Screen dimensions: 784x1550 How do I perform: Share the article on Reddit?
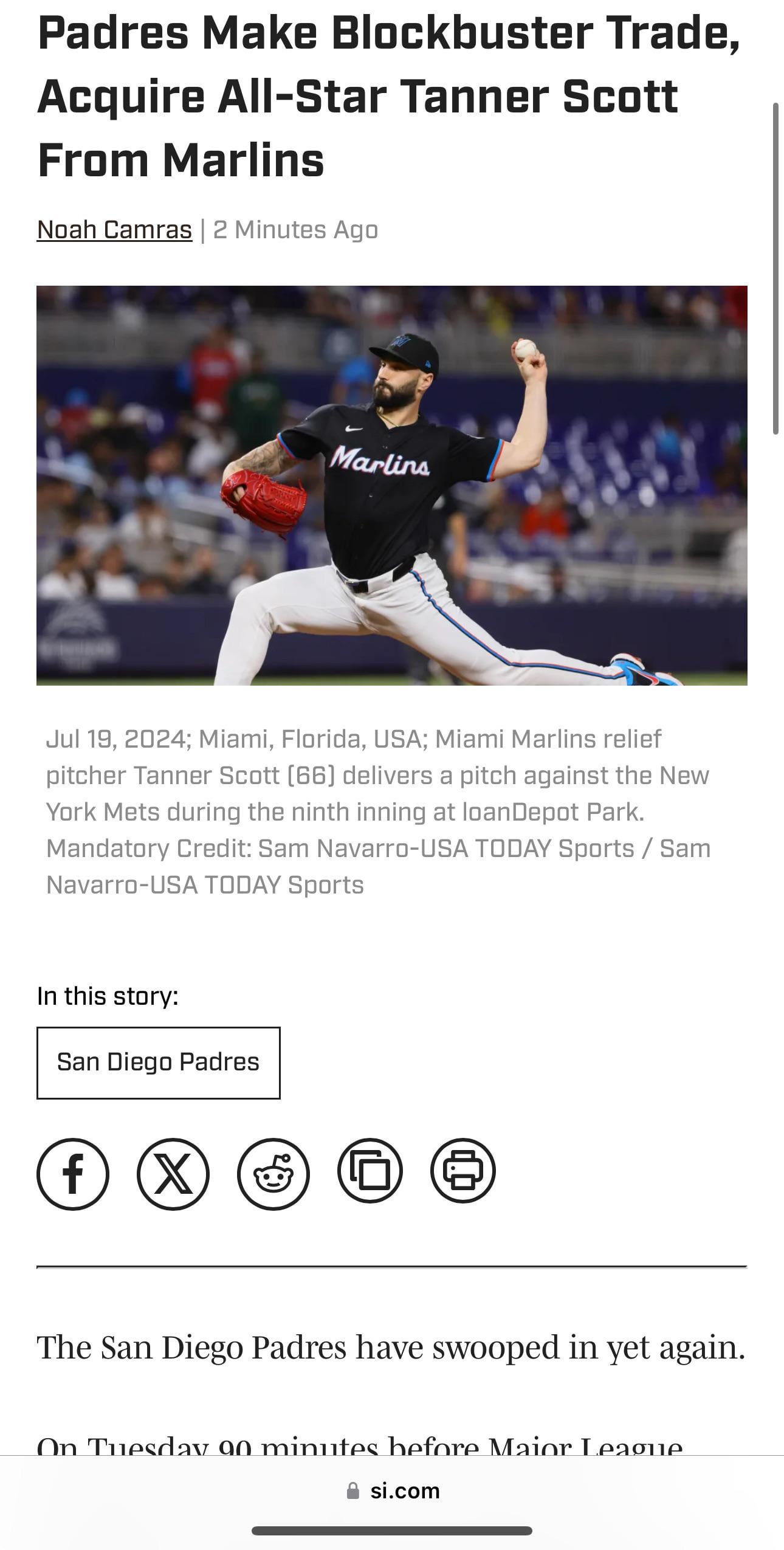point(273,1174)
